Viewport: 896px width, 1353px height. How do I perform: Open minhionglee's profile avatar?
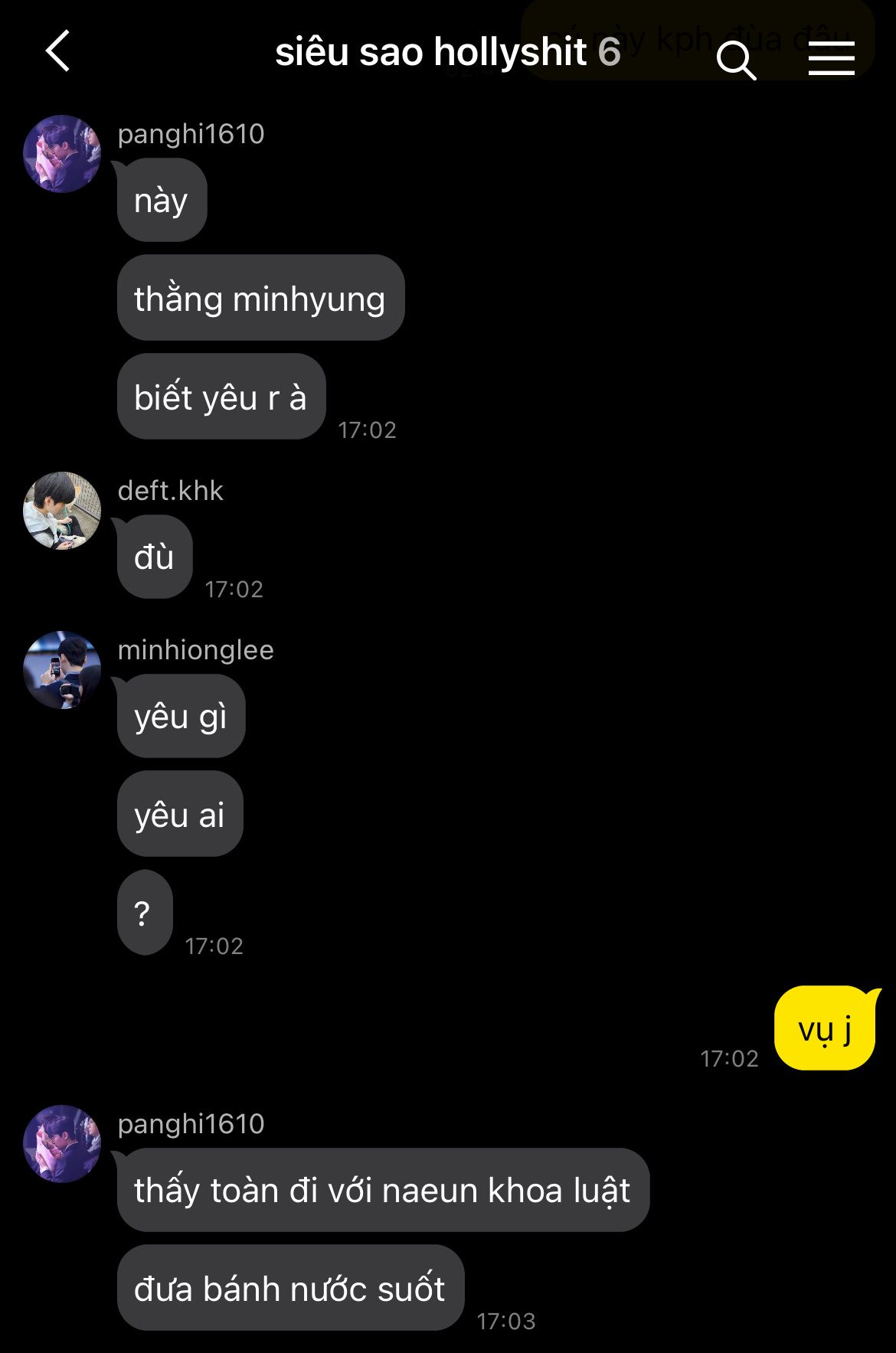(62, 670)
